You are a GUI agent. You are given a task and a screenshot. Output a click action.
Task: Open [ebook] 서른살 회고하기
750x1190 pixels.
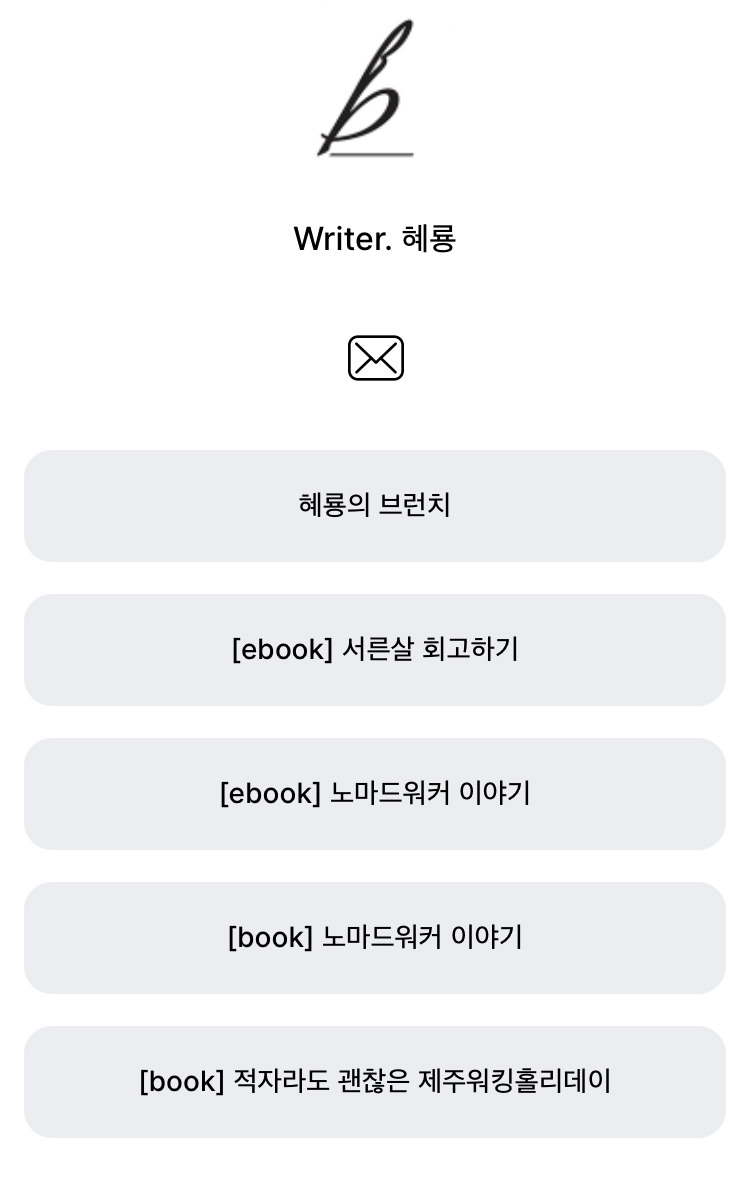(x=375, y=650)
